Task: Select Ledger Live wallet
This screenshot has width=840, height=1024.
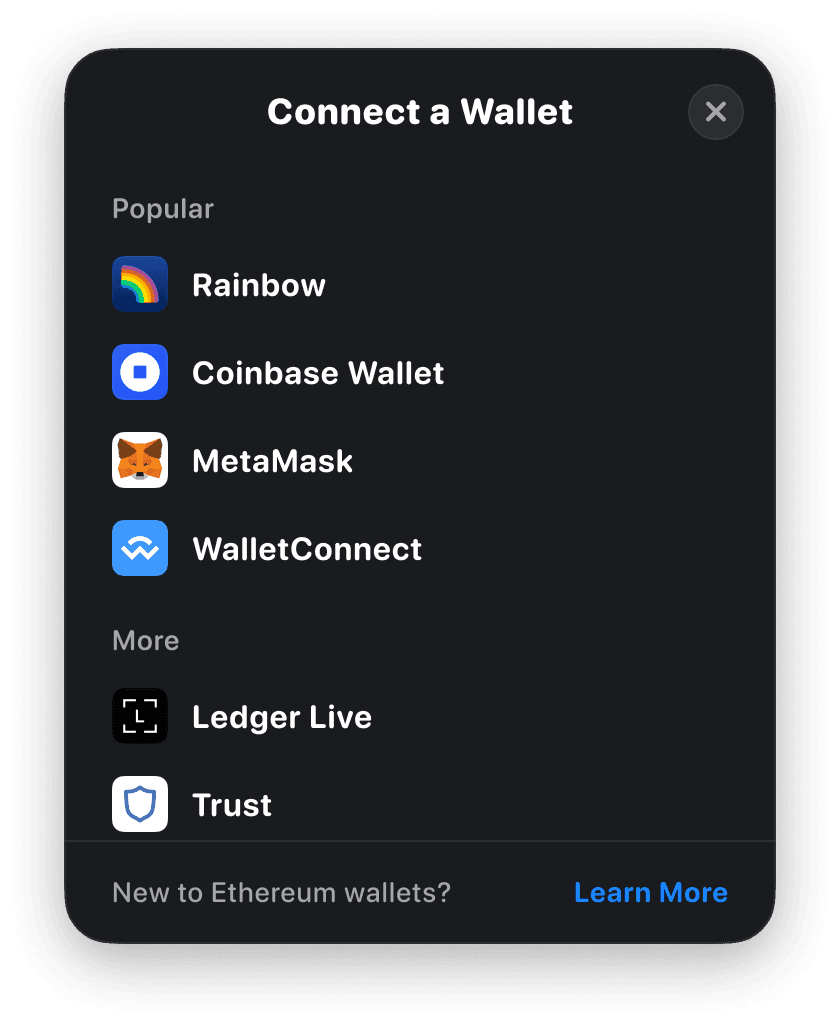Action: click(281, 717)
